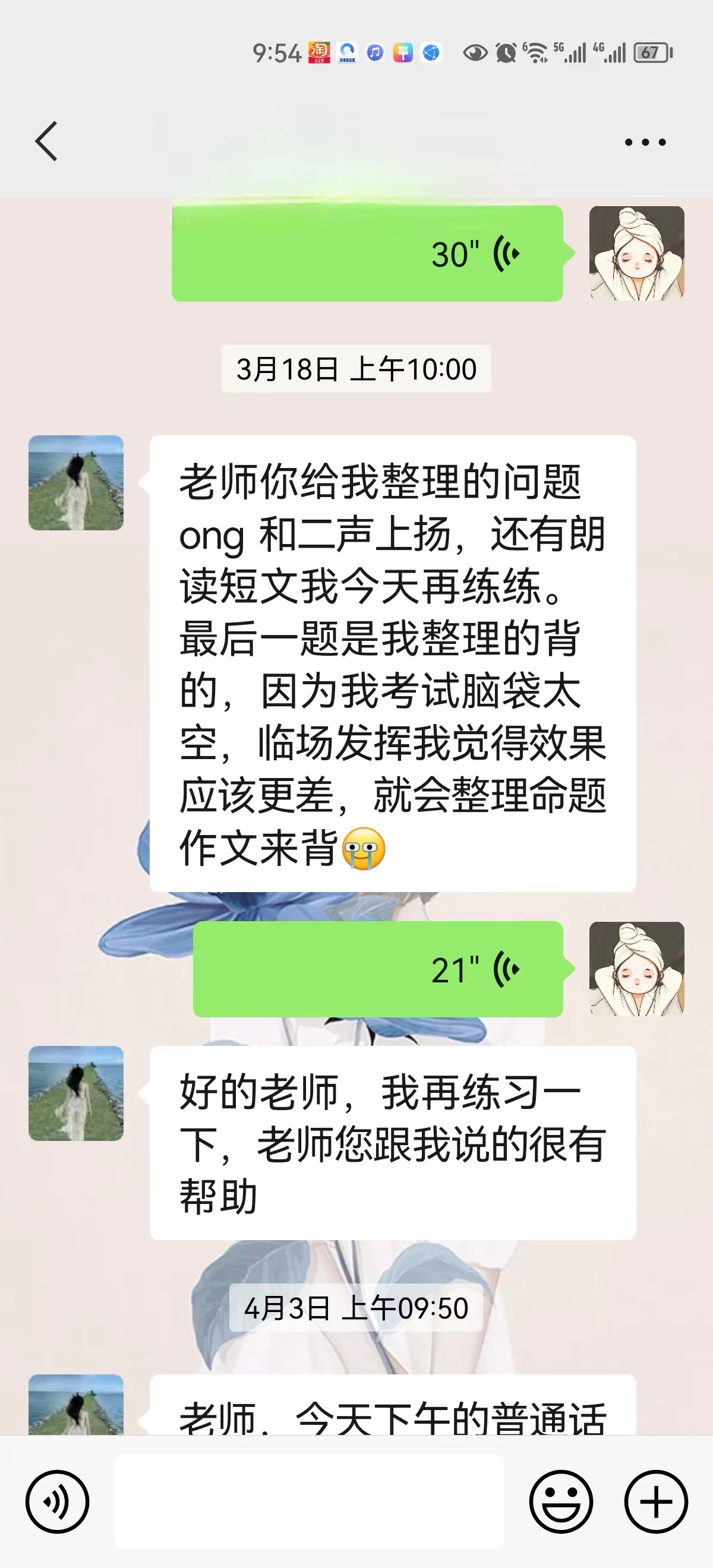Open the contact's avatar beside the ong message
Image resolution: width=713 pixels, height=1568 pixels.
(x=76, y=483)
